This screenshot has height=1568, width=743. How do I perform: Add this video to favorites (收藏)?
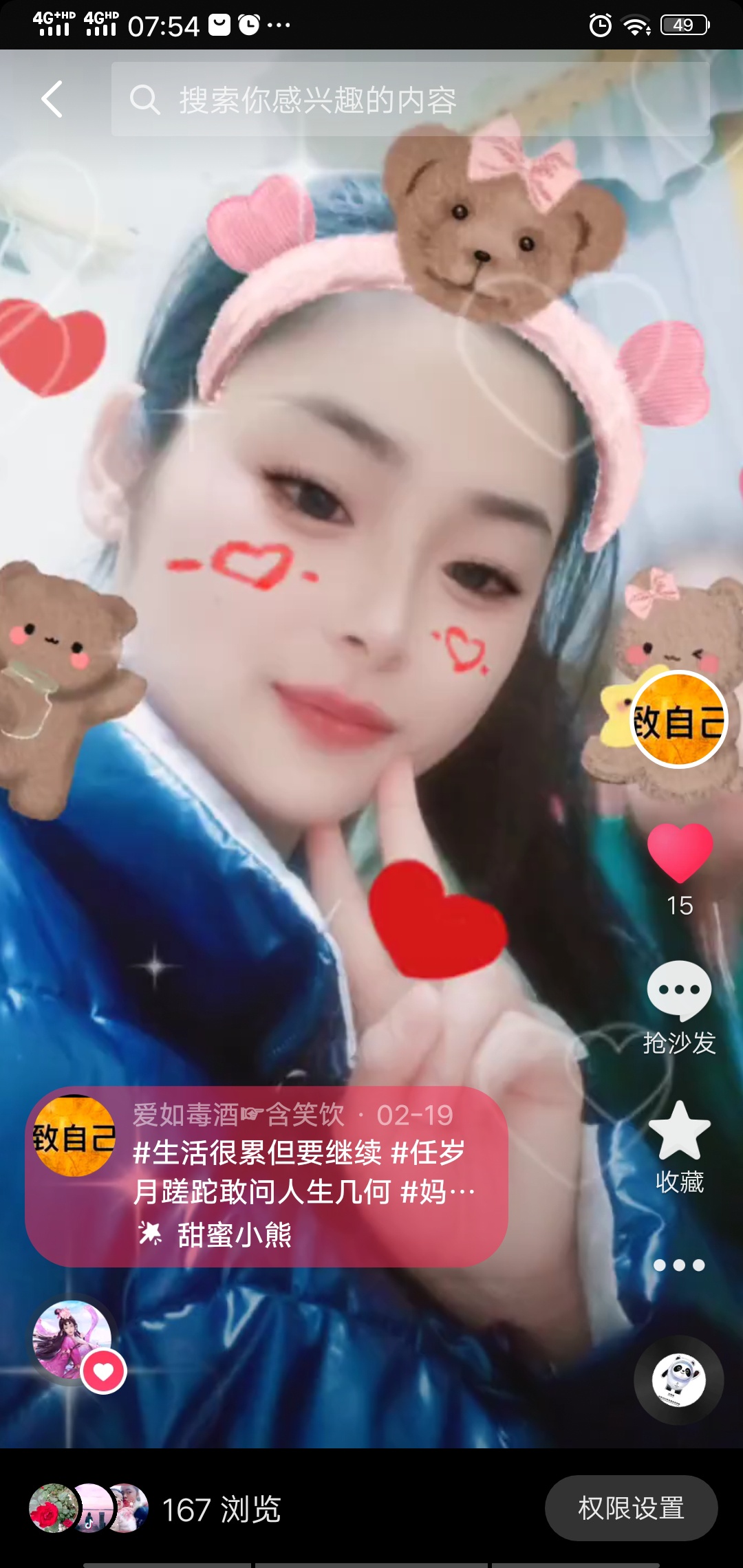point(680,1146)
